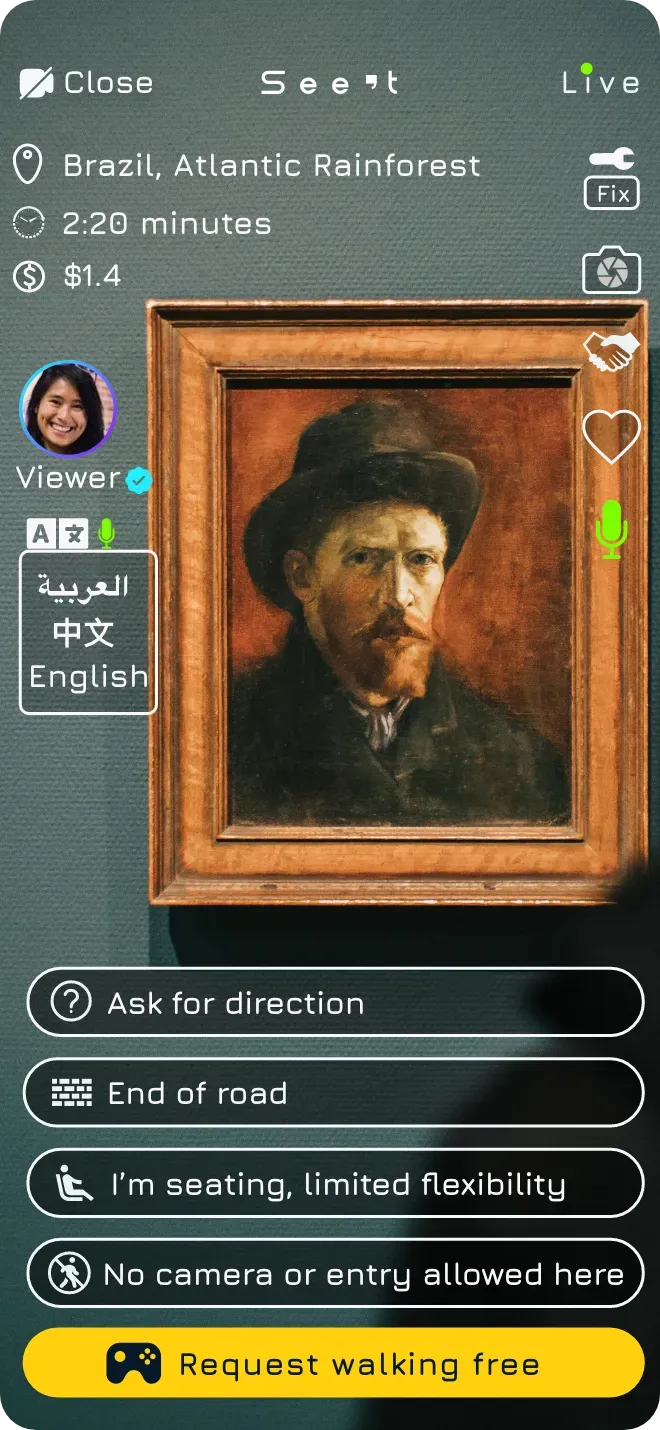Send End of road message
This screenshot has height=1430, width=660.
coord(335,1092)
